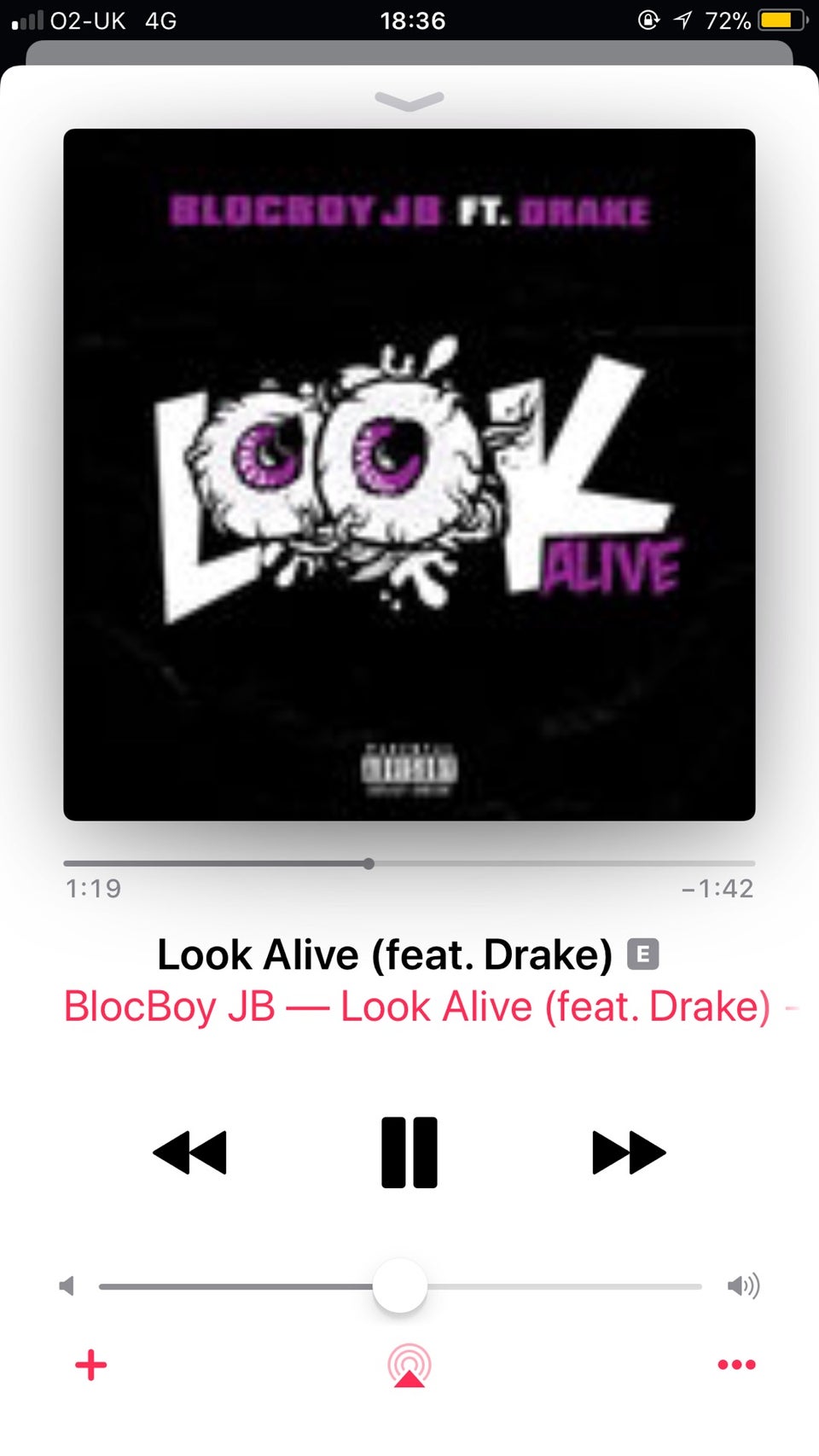
Task: Pause the current song
Action: [x=409, y=1151]
